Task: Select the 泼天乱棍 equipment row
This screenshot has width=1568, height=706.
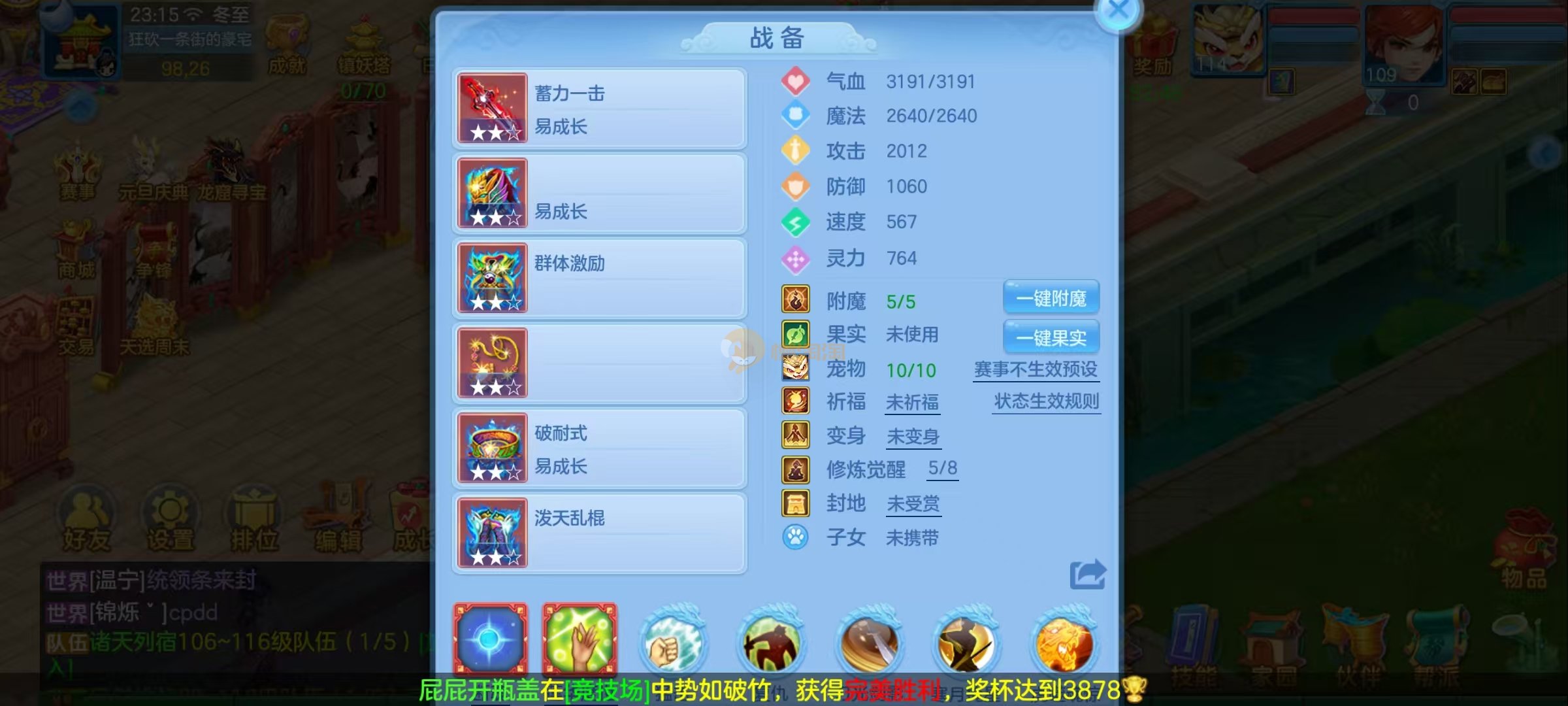Action: [599, 533]
